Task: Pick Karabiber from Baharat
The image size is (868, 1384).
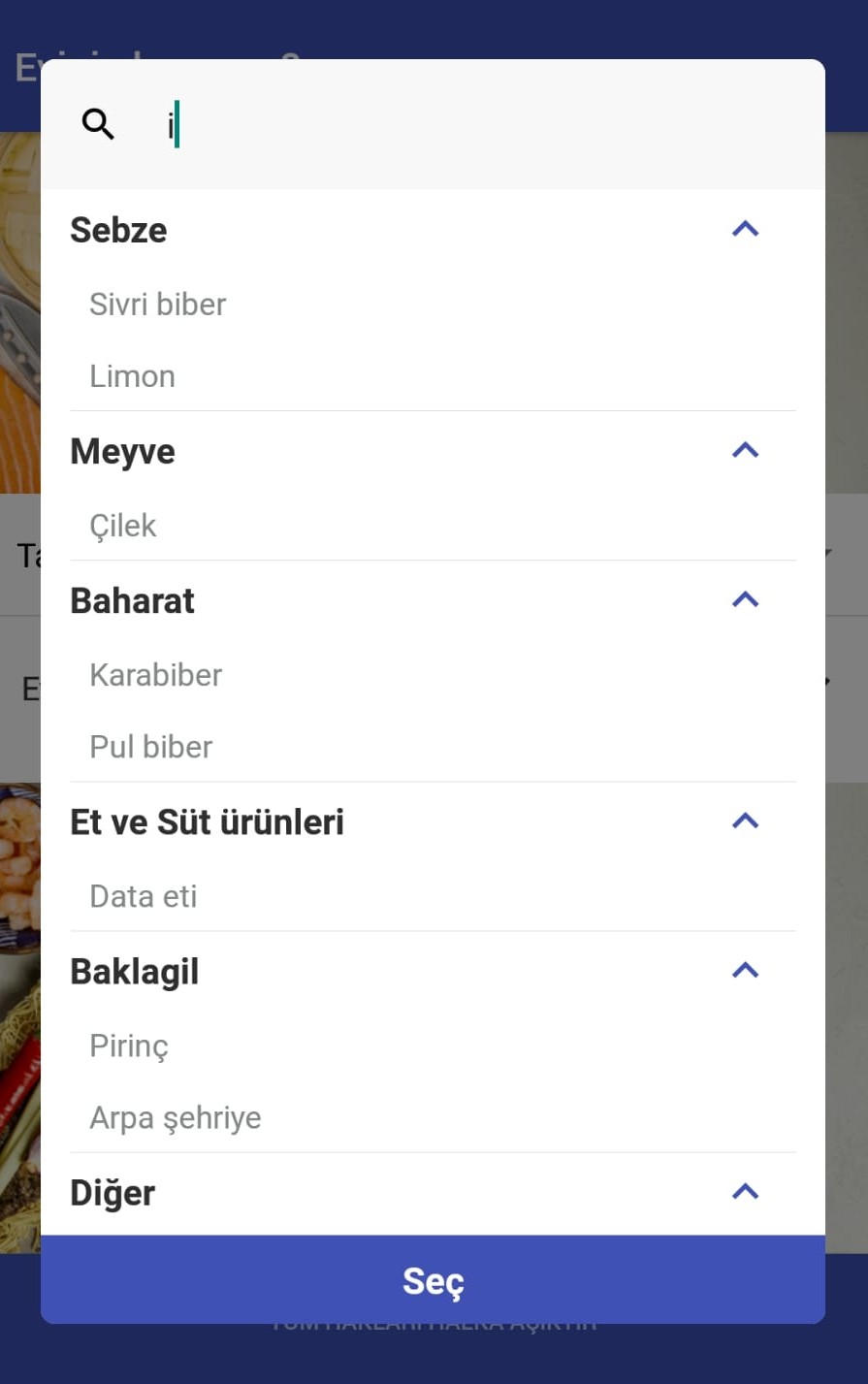Action: 156,675
